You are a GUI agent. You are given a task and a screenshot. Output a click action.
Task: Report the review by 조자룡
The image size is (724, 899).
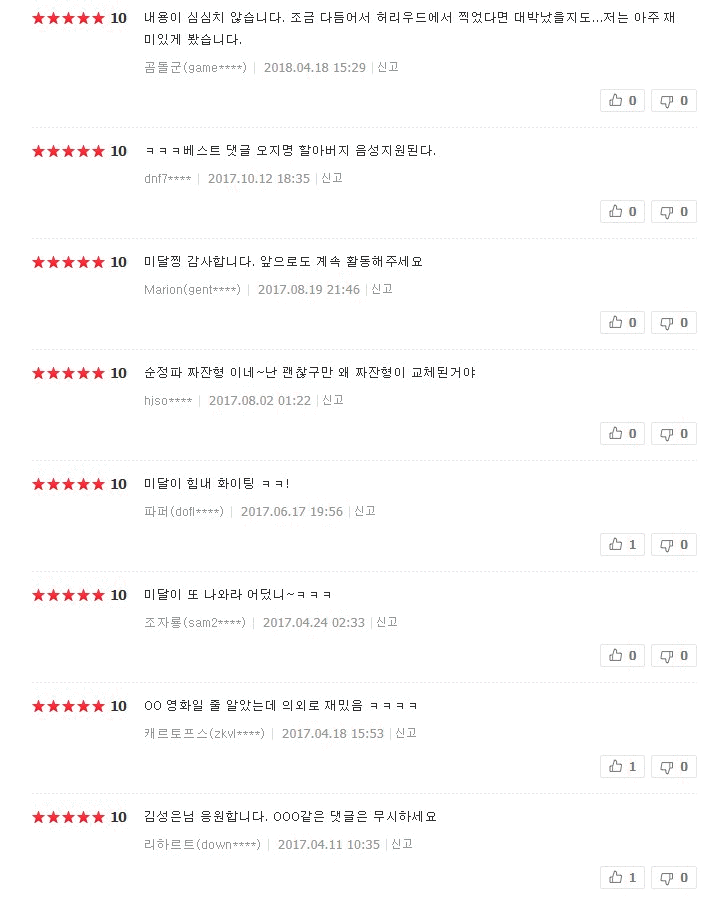point(387,622)
